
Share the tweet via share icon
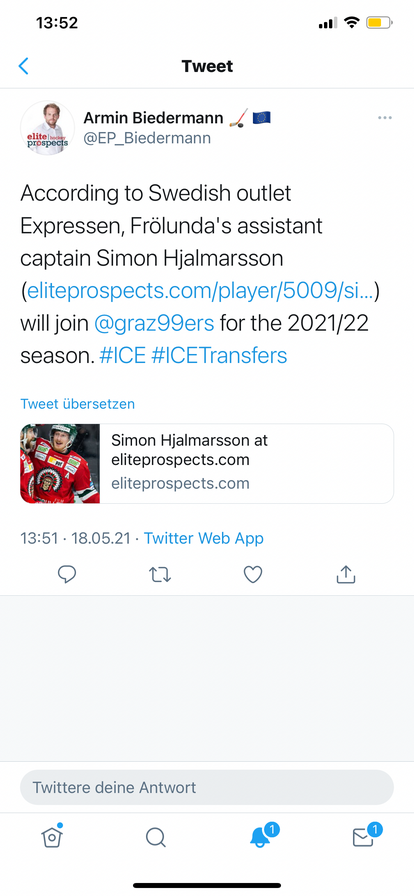click(x=345, y=574)
